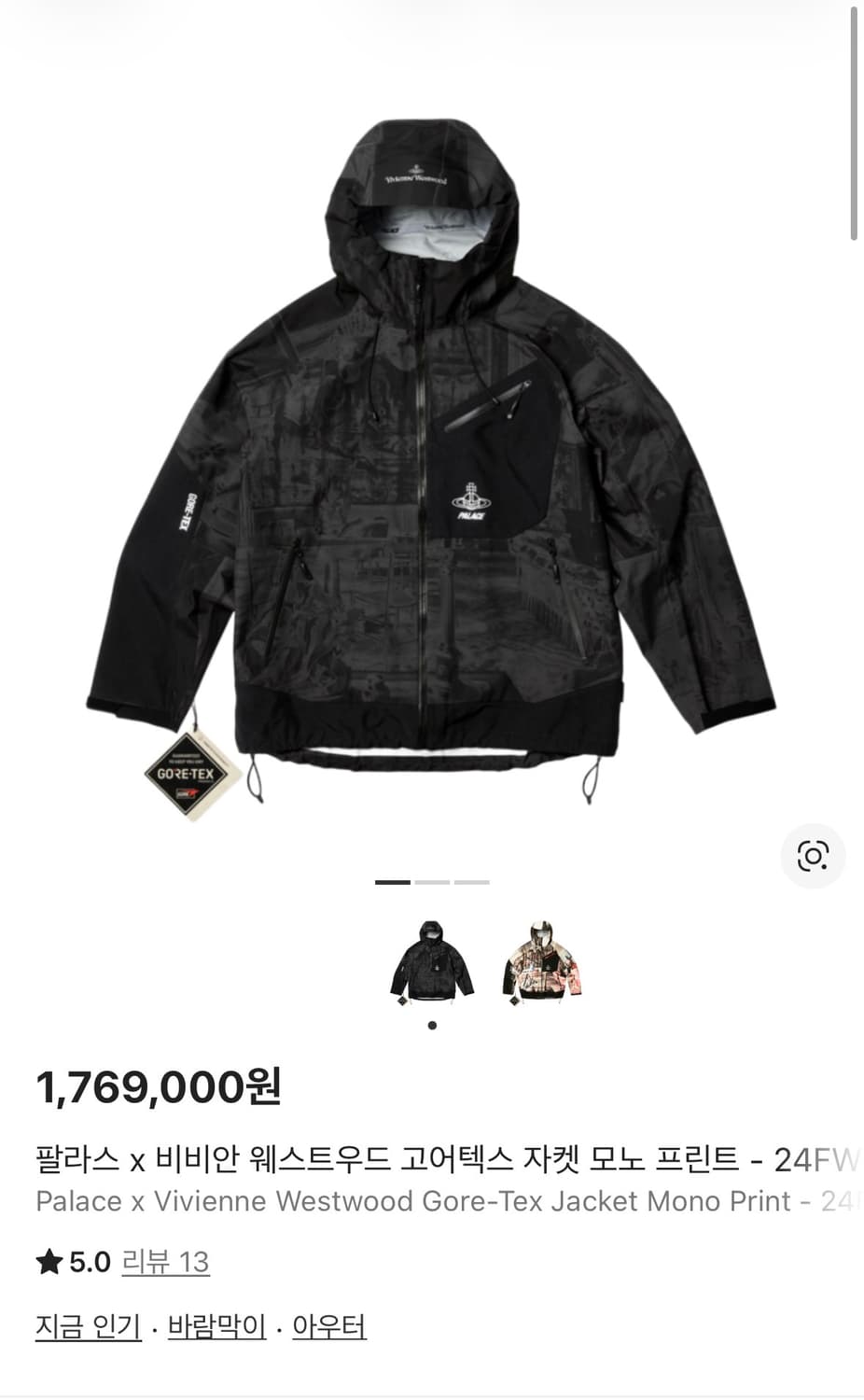Select the black star next to 5.0

pyautogui.click(x=47, y=1262)
